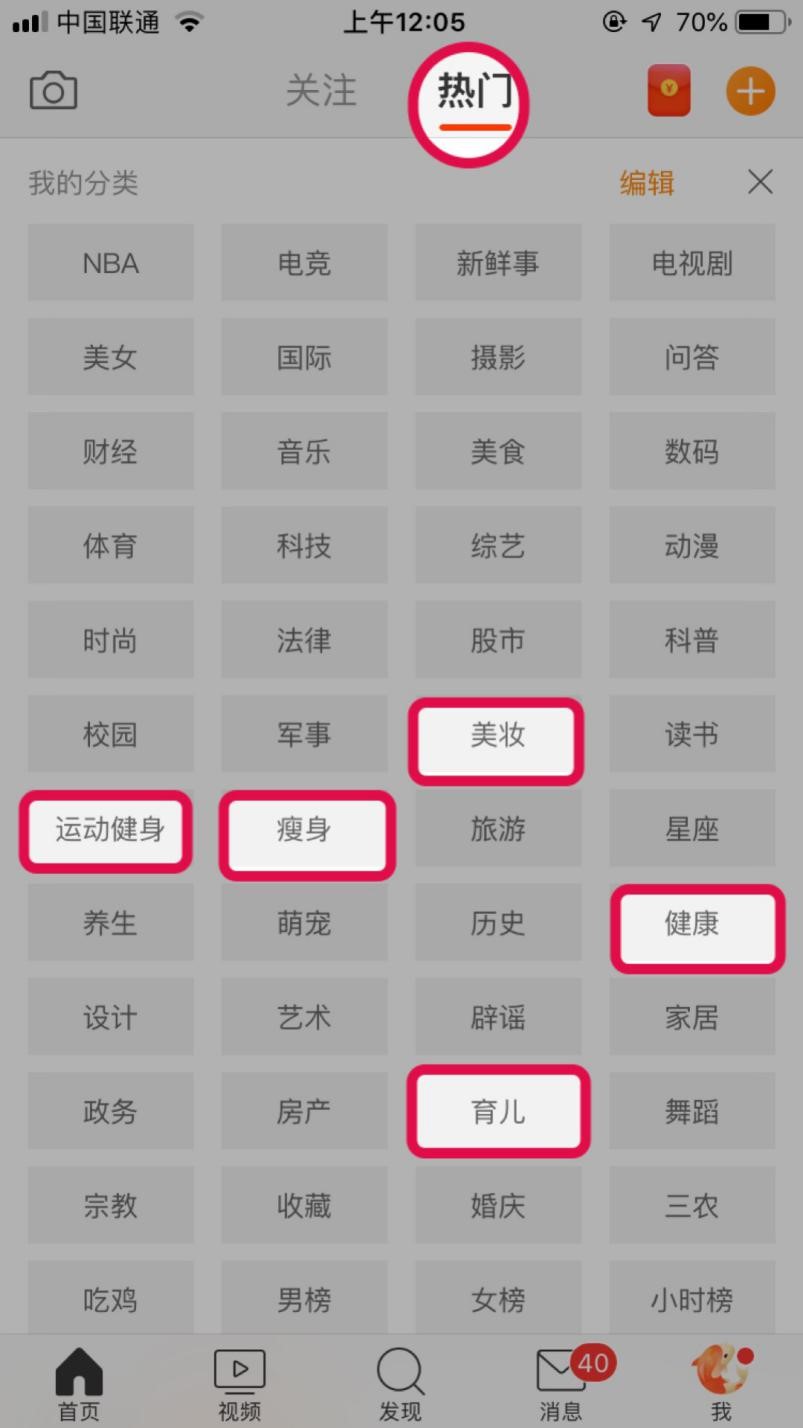This screenshot has width=803, height=1428.
Task: Open the 美妆 category
Action: point(497,740)
